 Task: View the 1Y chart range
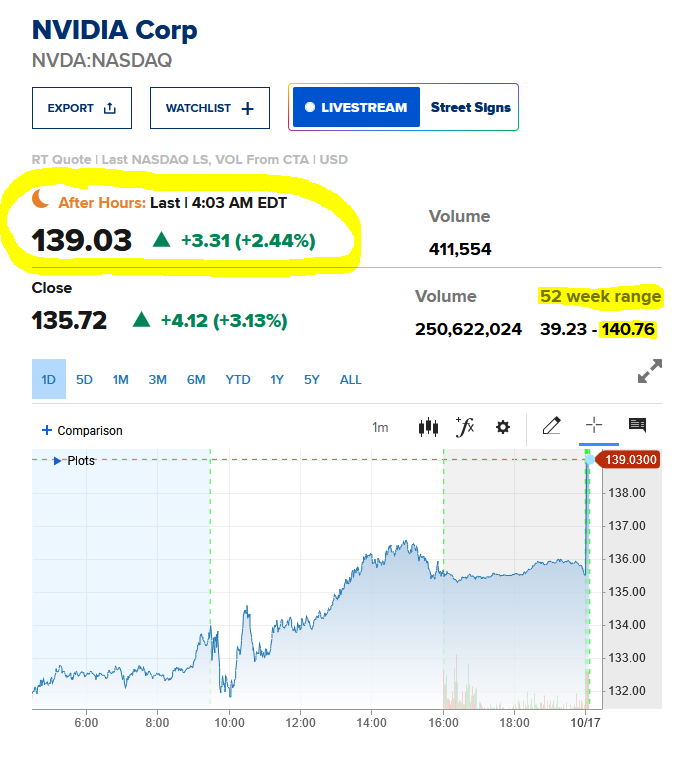(277, 379)
